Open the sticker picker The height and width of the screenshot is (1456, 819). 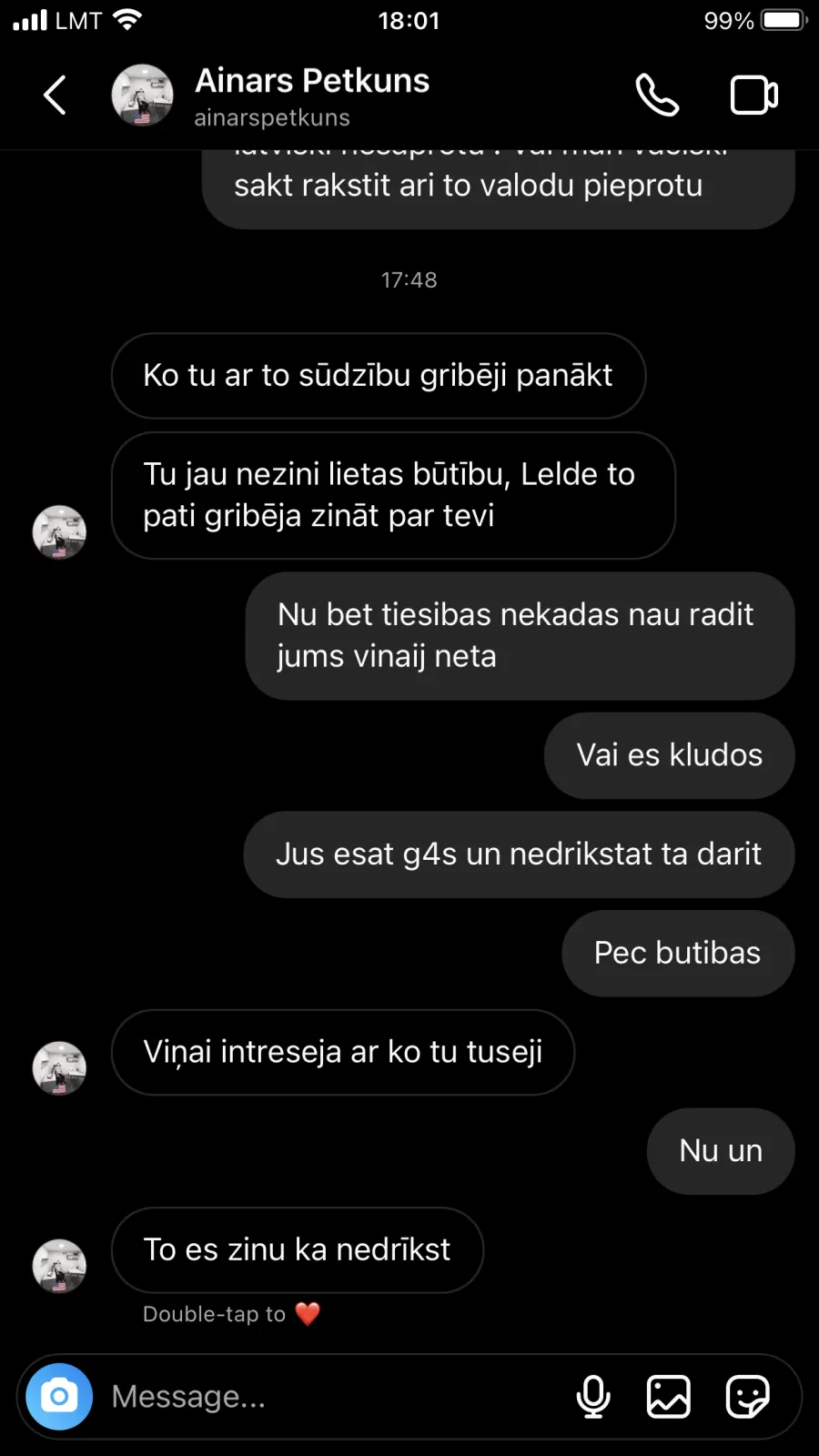pyautogui.click(x=748, y=1396)
